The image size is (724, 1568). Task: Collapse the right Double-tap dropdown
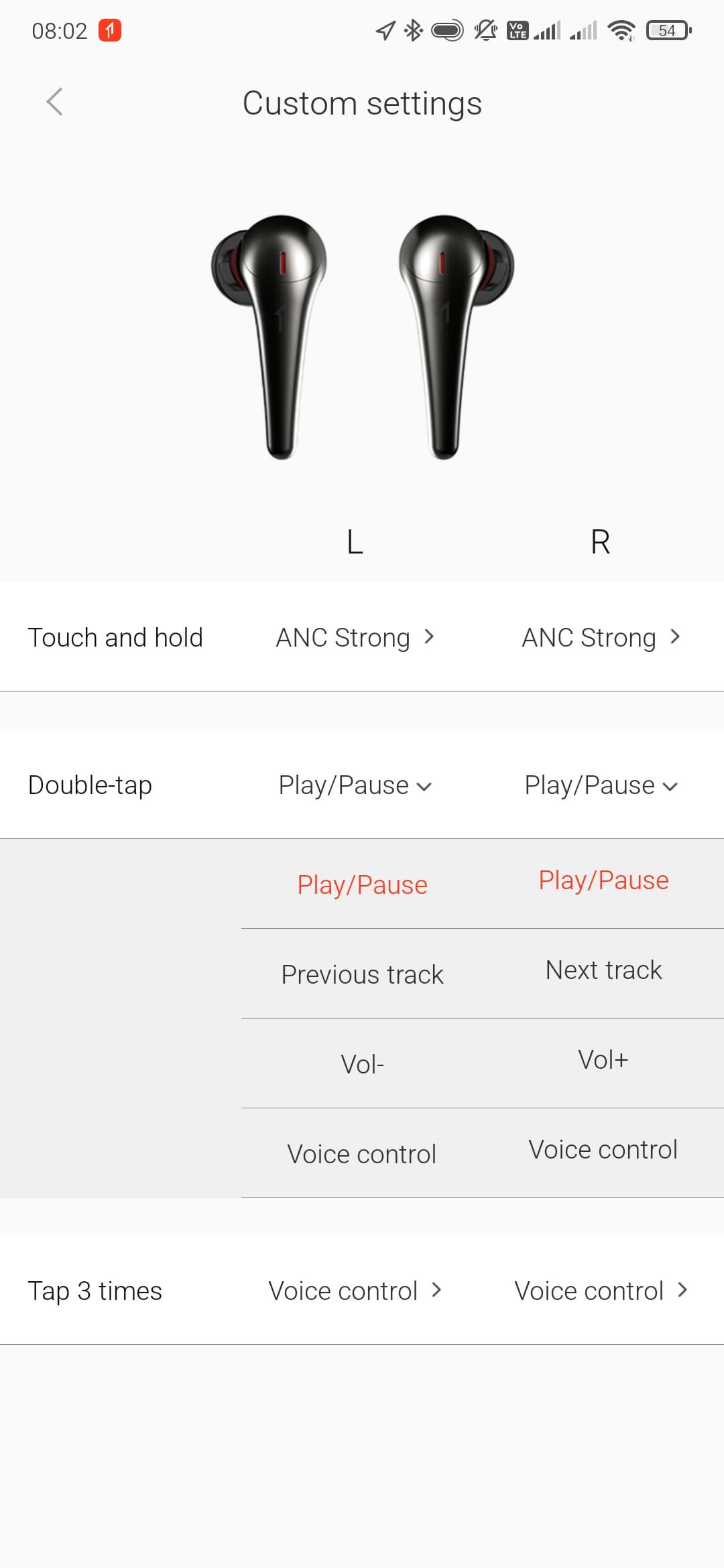point(601,785)
